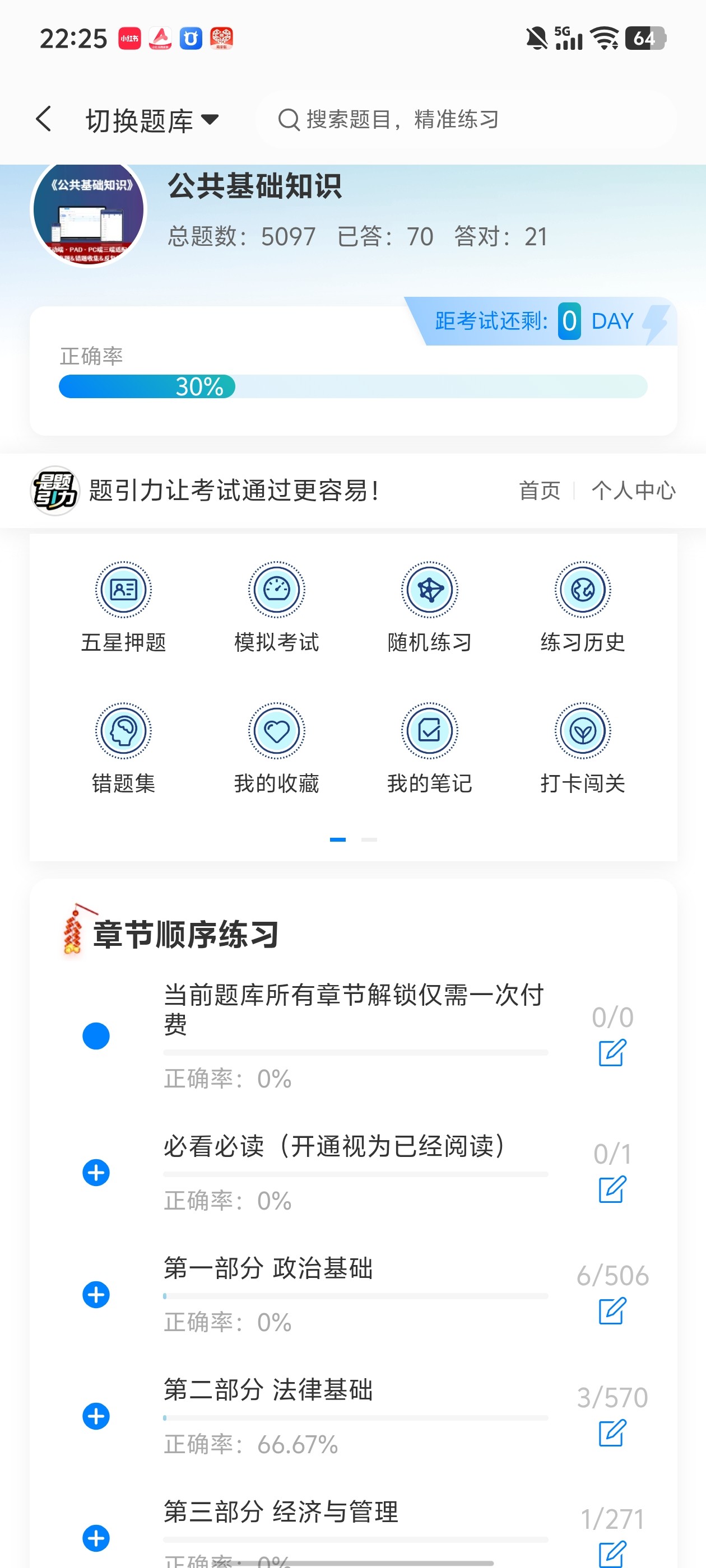
Task: Start 随机练习
Action: click(x=429, y=607)
